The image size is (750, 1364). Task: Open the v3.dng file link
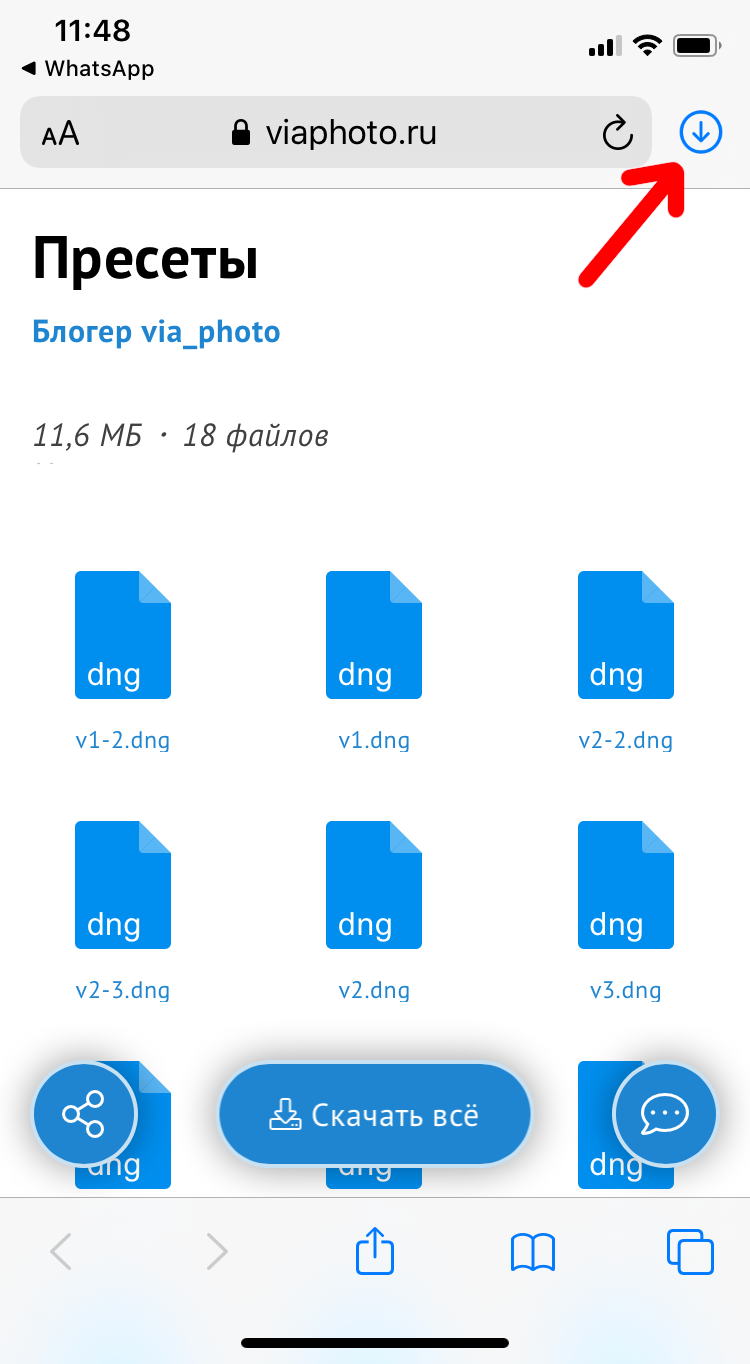625,990
